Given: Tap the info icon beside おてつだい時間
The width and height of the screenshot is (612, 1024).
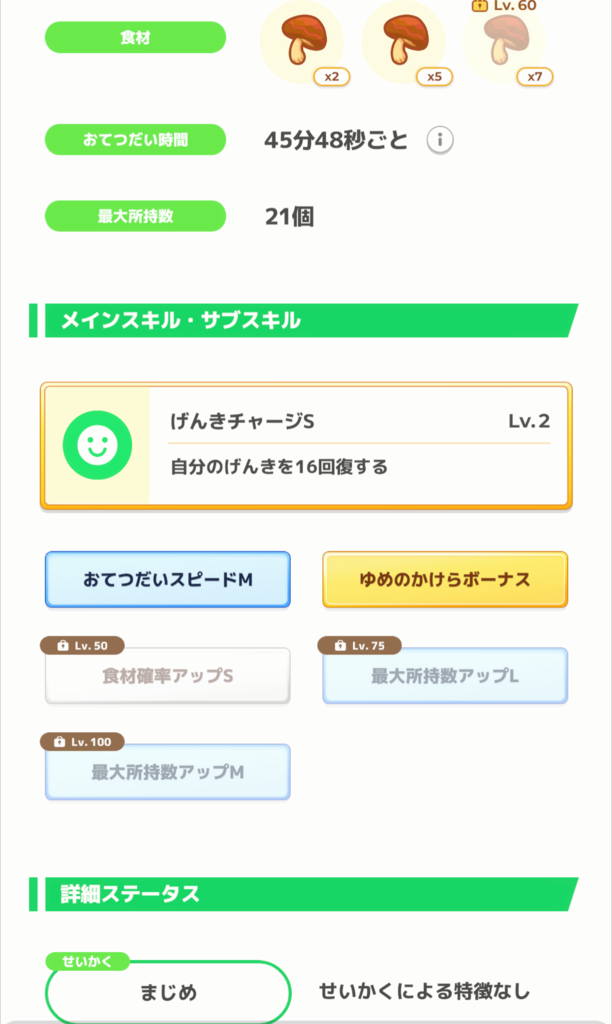Looking at the screenshot, I should [x=440, y=140].
